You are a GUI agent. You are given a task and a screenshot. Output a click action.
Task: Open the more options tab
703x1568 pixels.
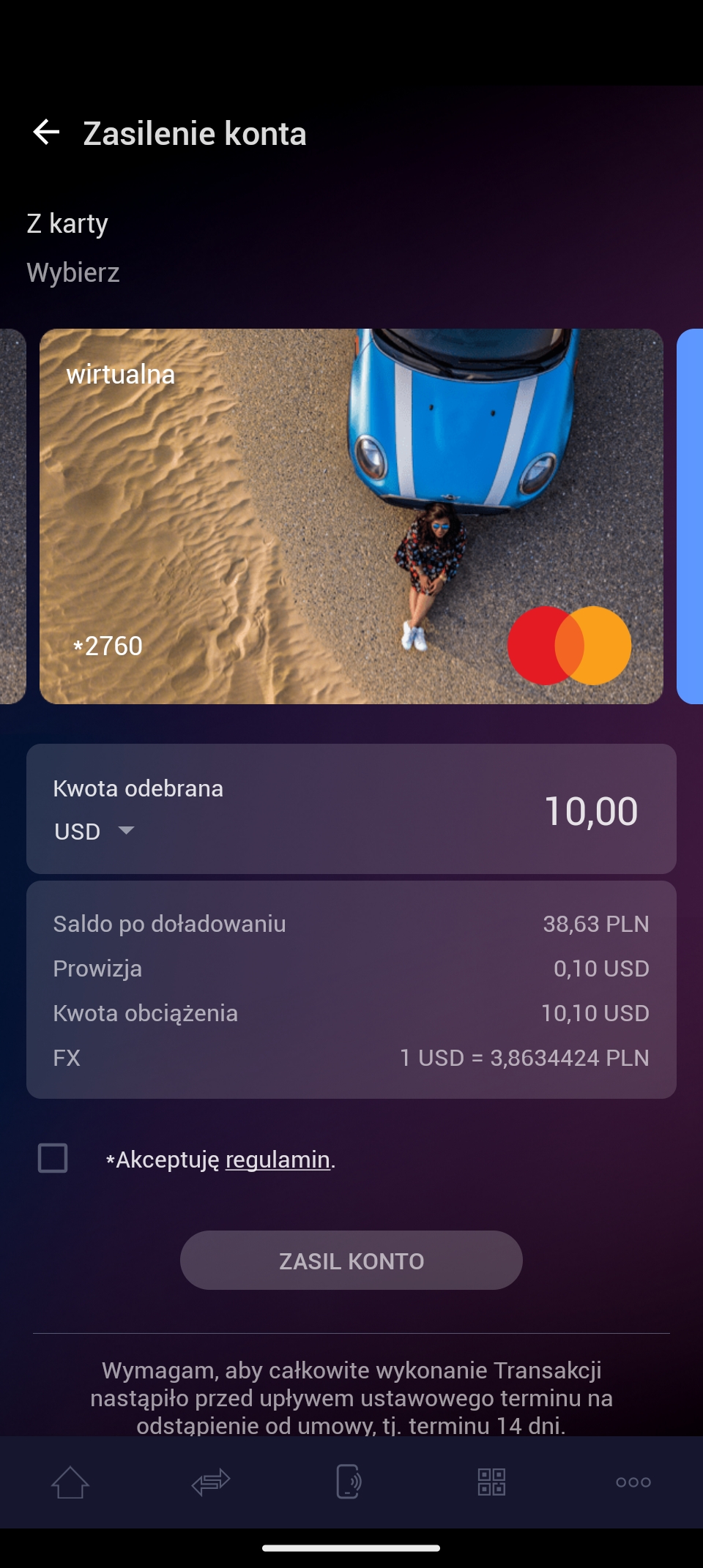[x=633, y=1482]
